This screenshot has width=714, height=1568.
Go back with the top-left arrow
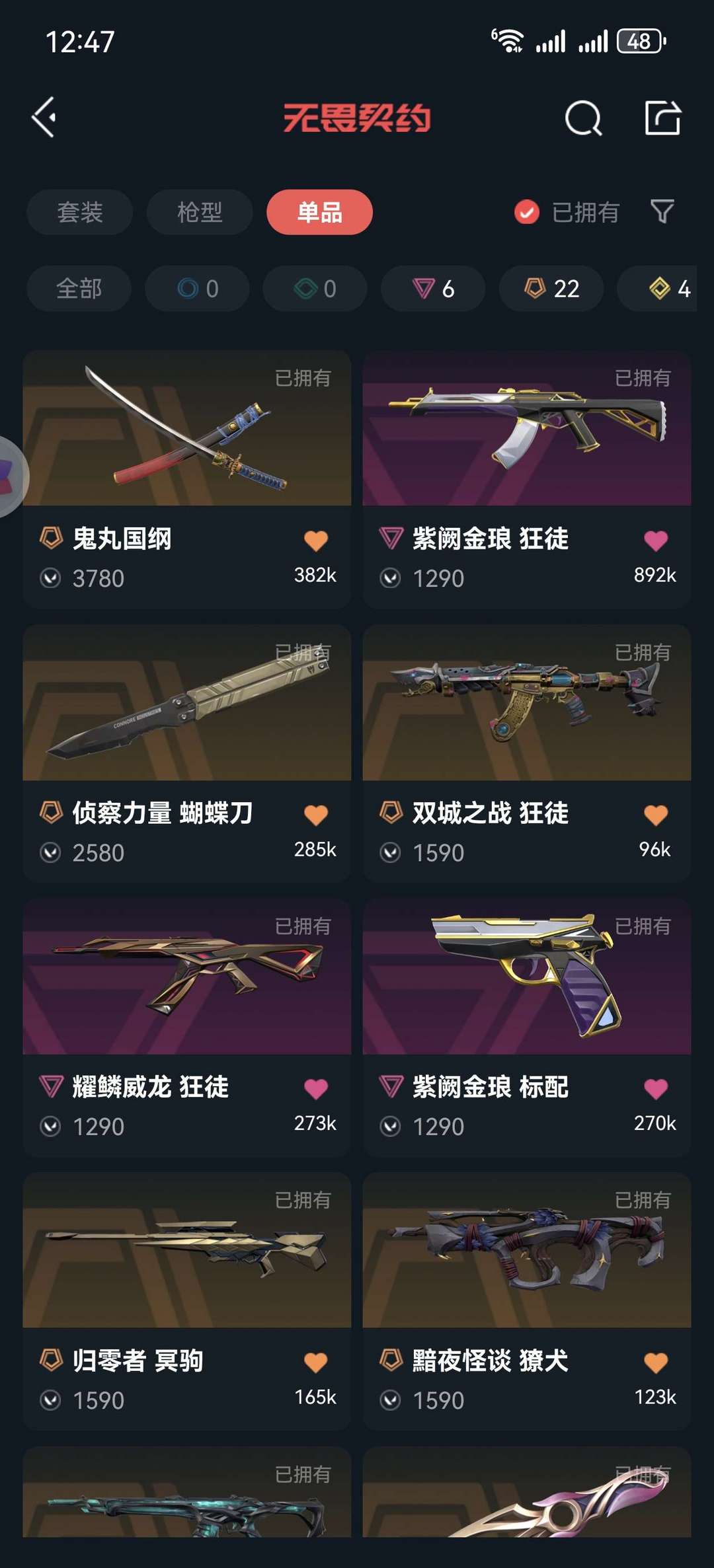pyautogui.click(x=44, y=118)
